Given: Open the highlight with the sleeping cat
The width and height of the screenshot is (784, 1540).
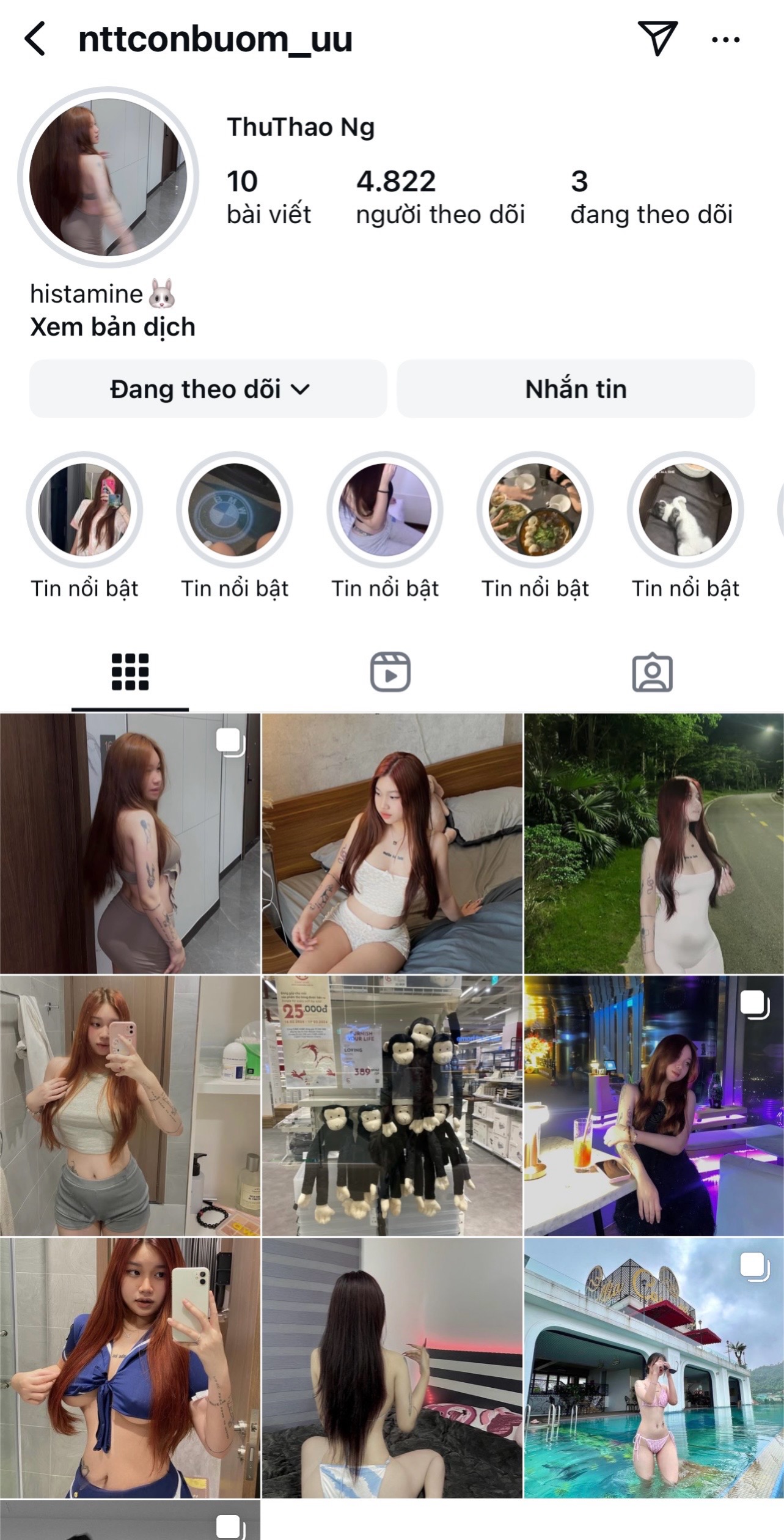Looking at the screenshot, I should click(x=685, y=510).
